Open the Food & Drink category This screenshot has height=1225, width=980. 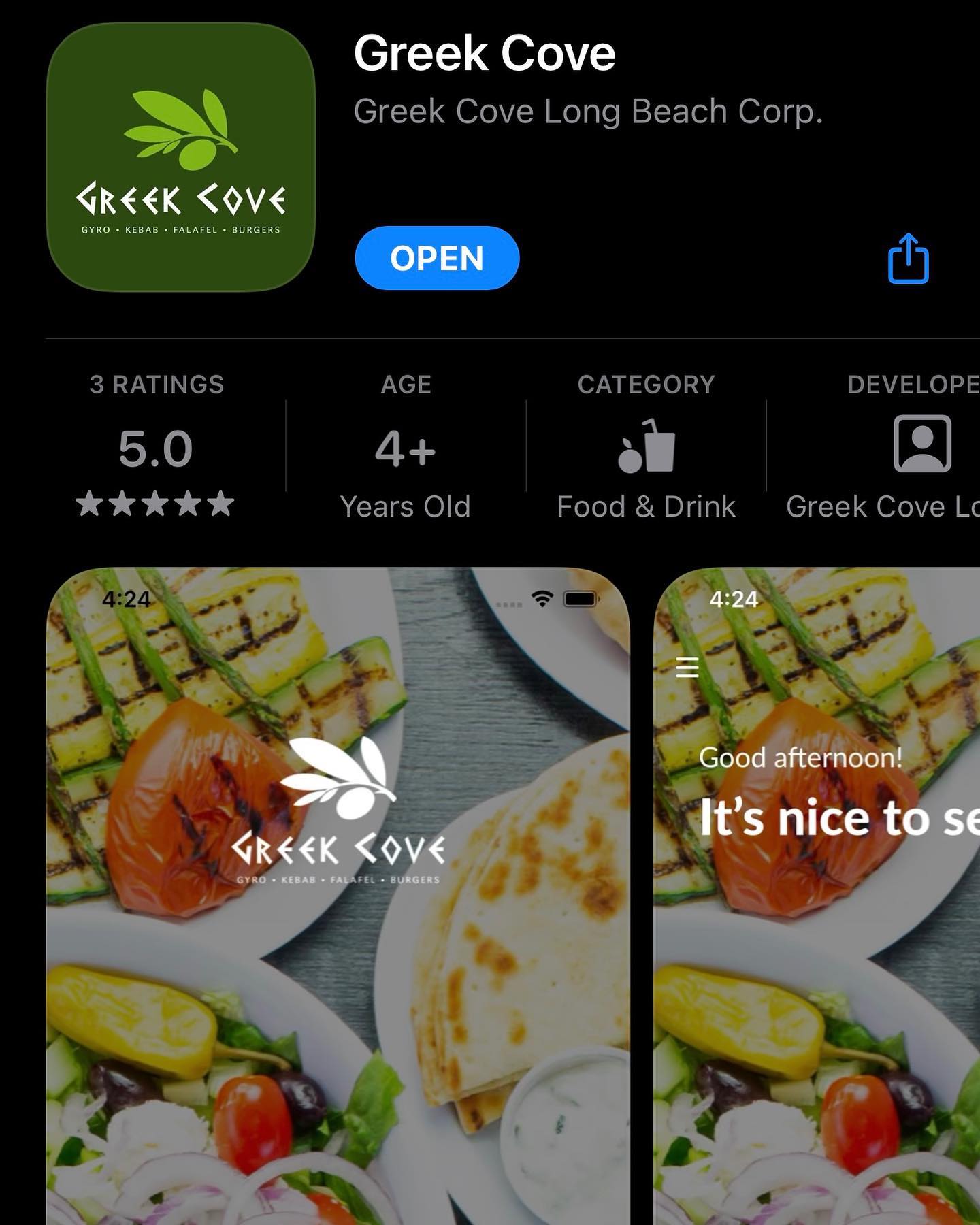coord(646,448)
